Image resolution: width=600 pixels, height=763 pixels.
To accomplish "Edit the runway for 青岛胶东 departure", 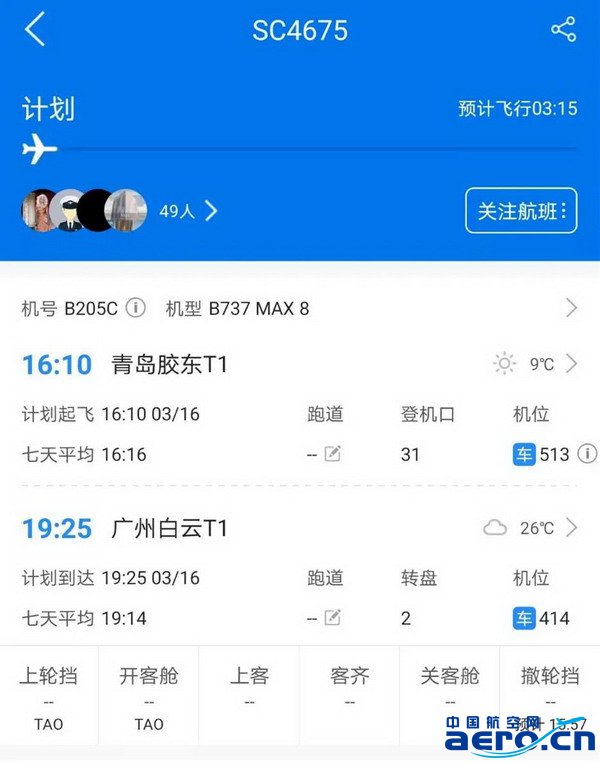I will click(x=333, y=454).
